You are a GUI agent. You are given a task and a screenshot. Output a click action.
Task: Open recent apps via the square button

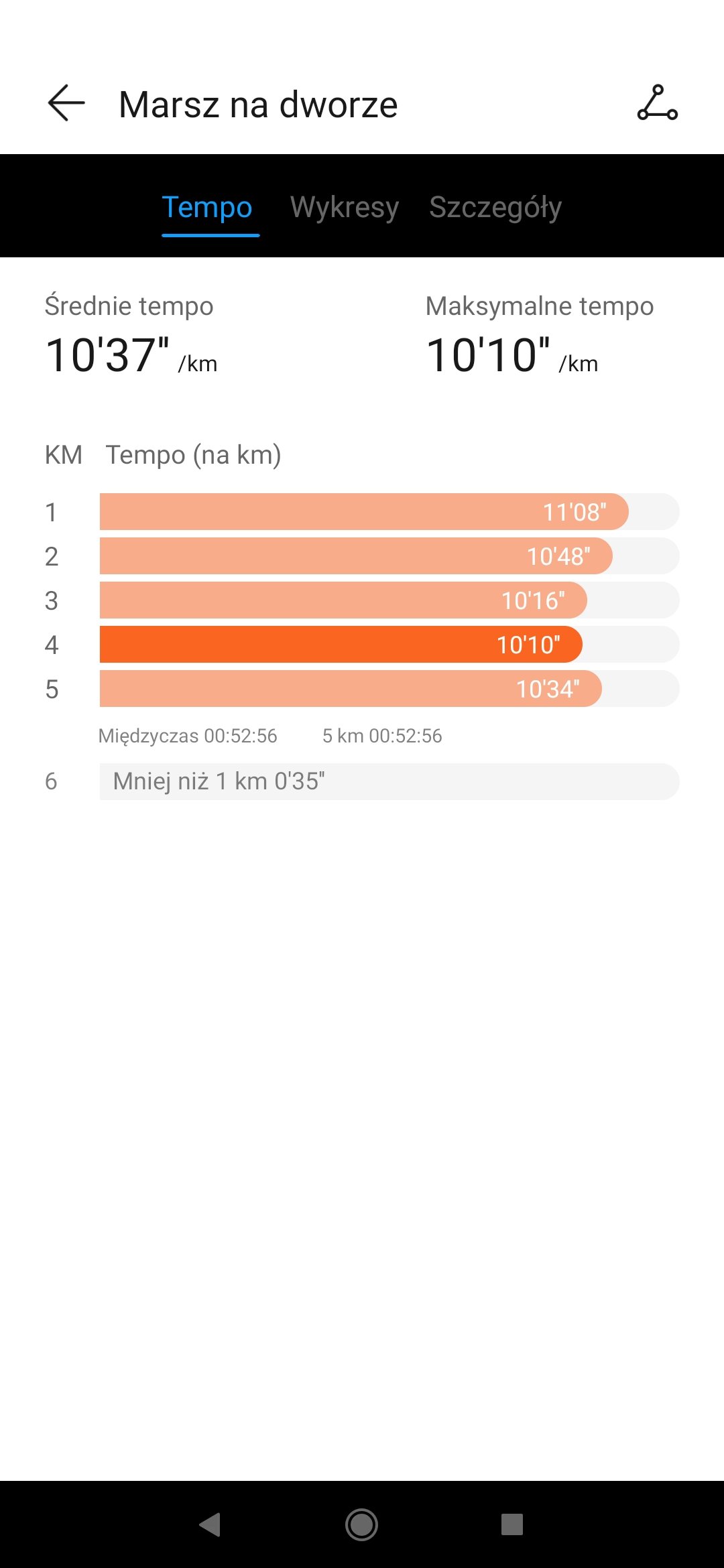(x=512, y=1524)
